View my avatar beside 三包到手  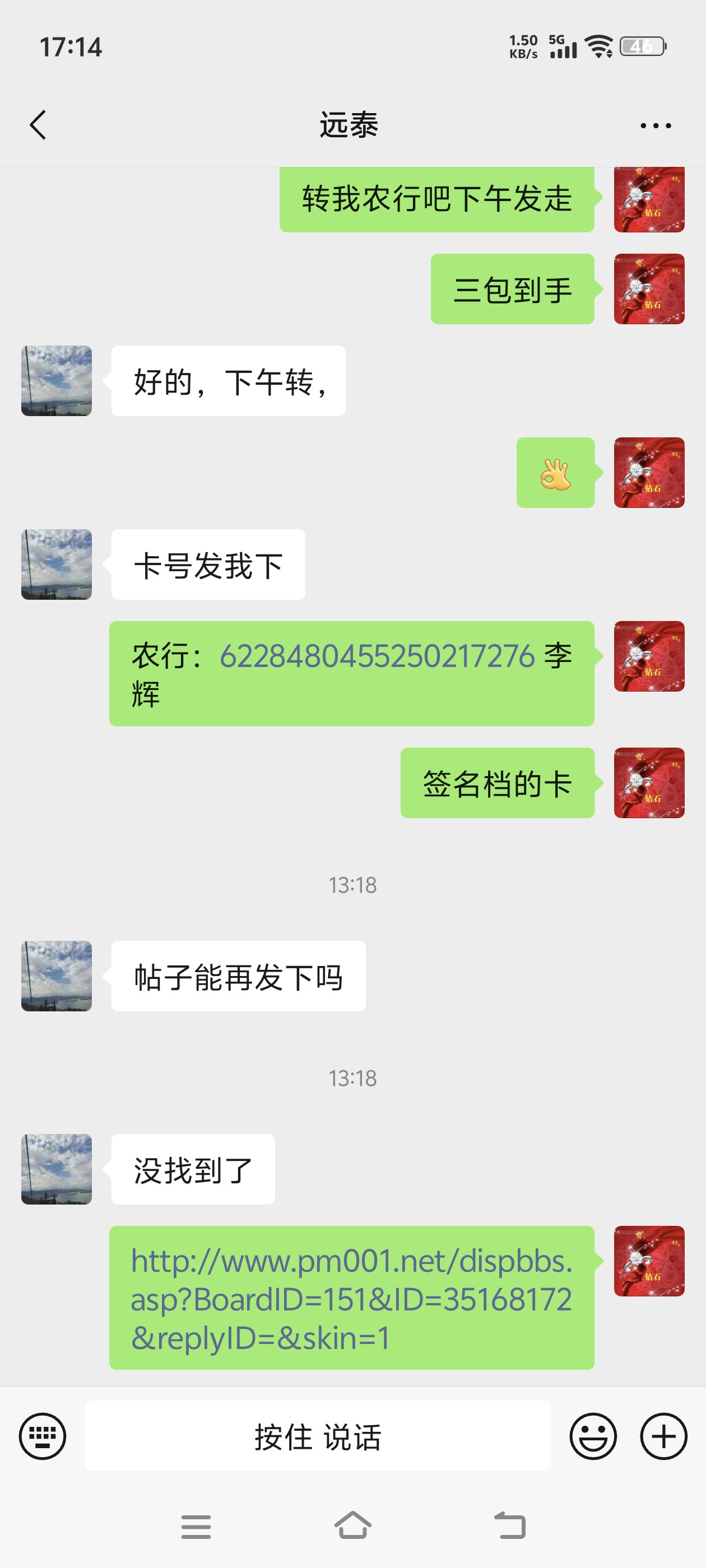pos(649,289)
